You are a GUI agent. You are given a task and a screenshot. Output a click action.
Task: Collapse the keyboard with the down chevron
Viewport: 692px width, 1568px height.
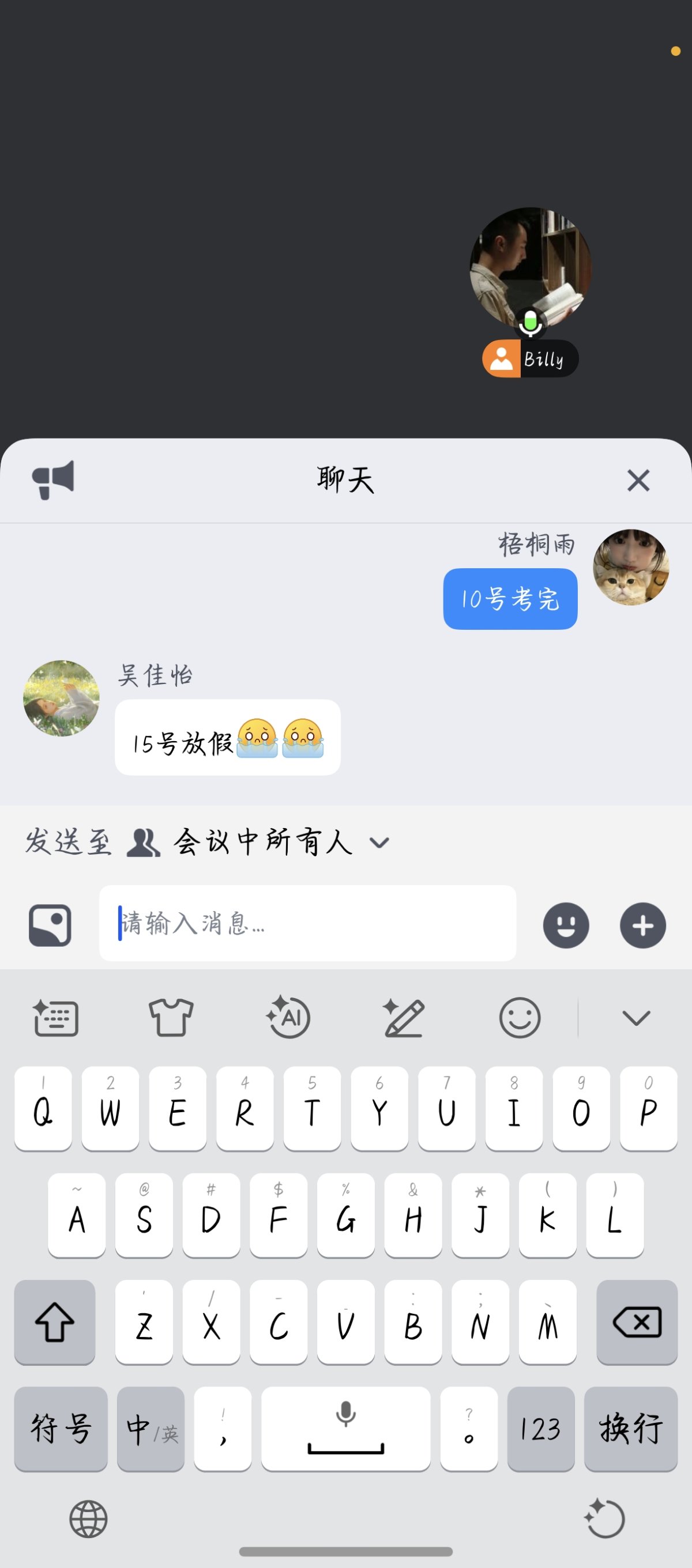point(636,1017)
